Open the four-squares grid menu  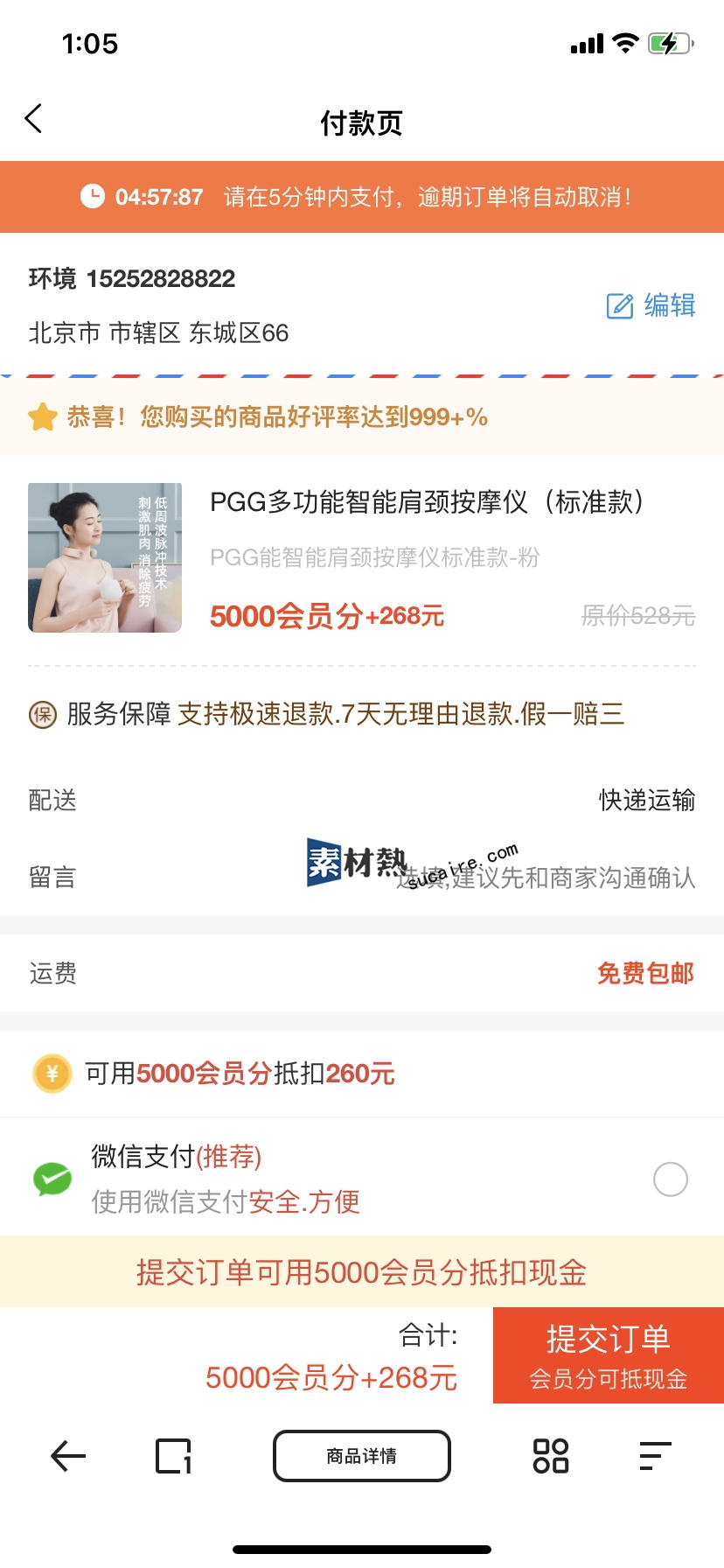tap(551, 1456)
